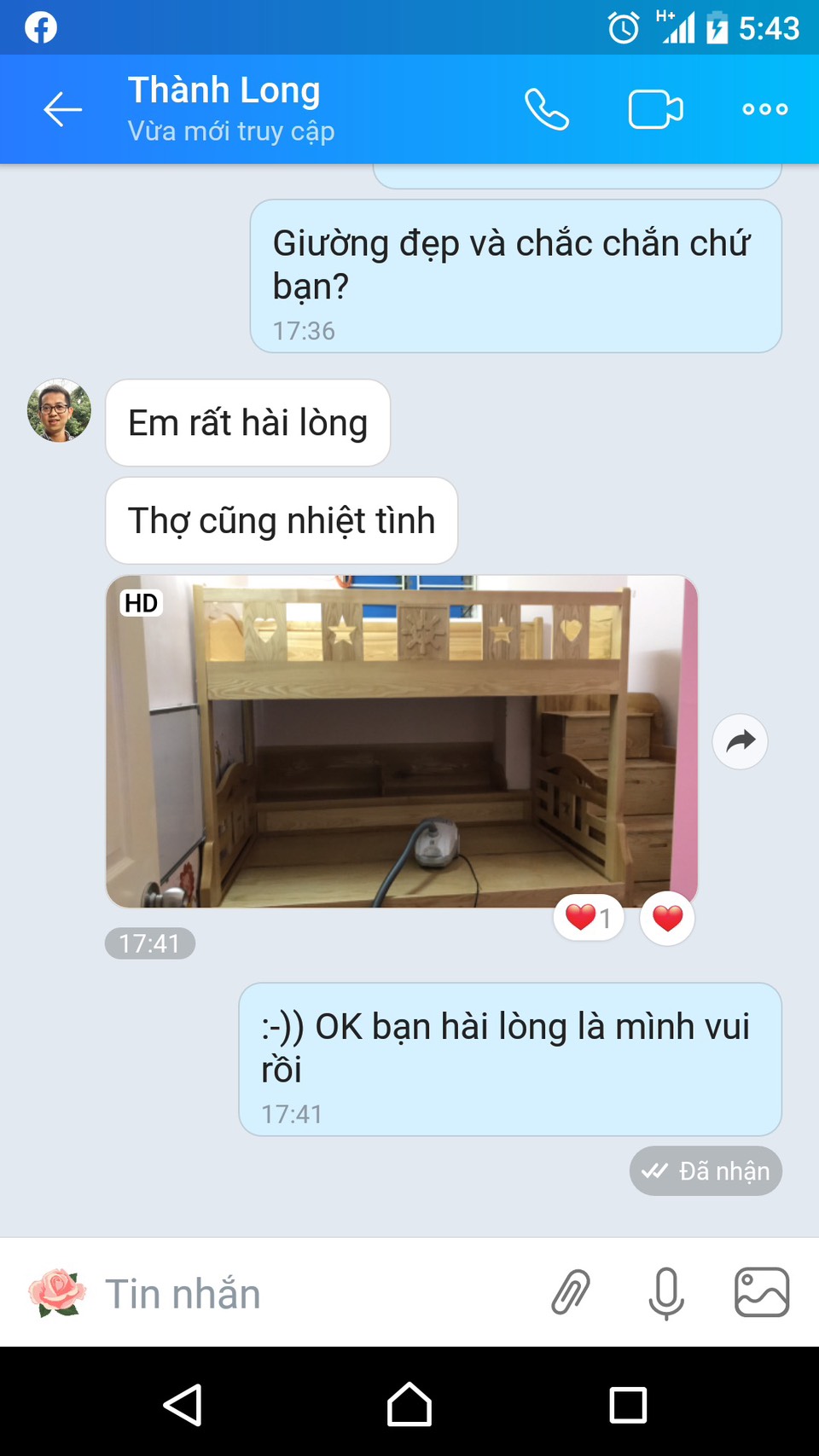
Task: Open the rose sticker picker
Action: click(57, 1292)
